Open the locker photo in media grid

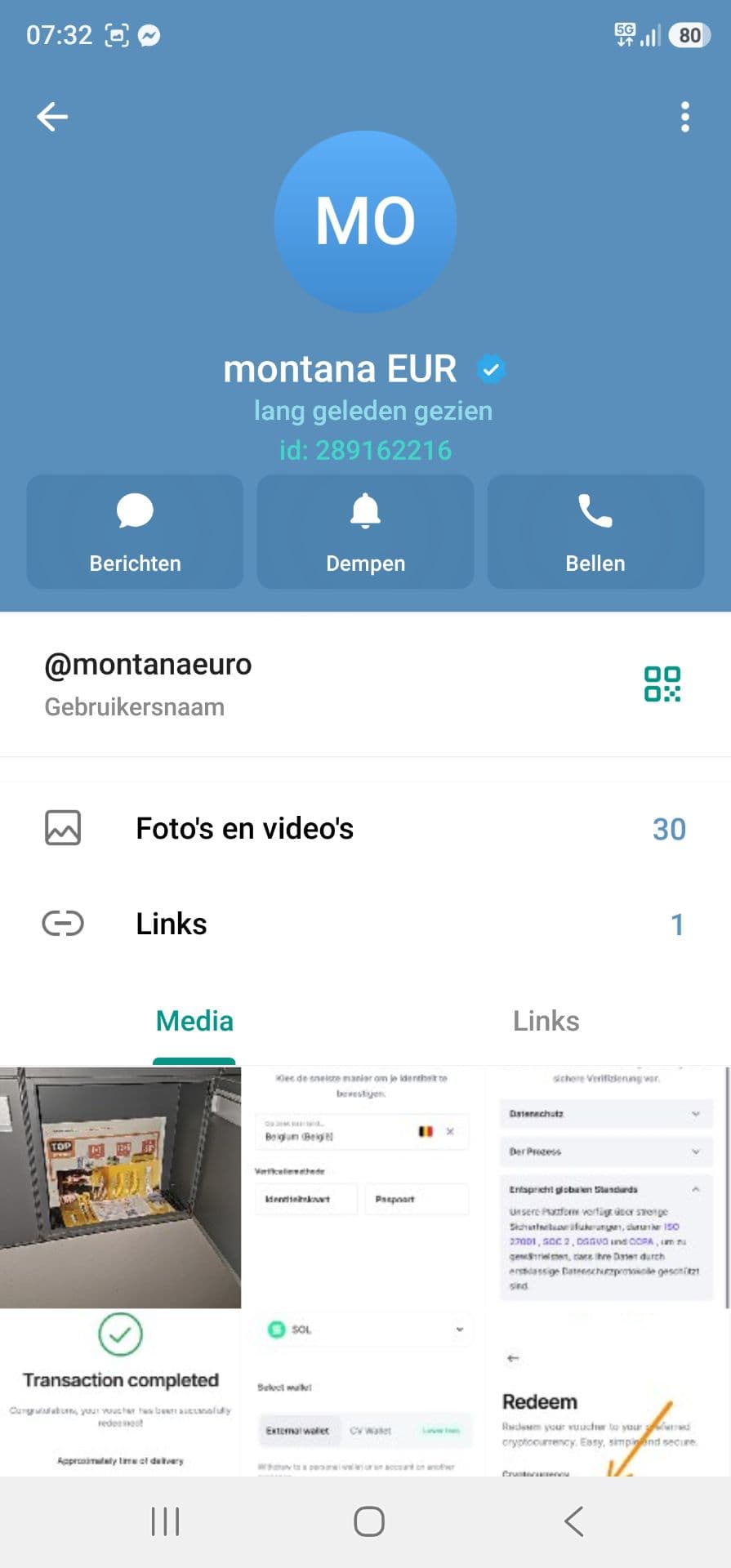[x=120, y=1187]
